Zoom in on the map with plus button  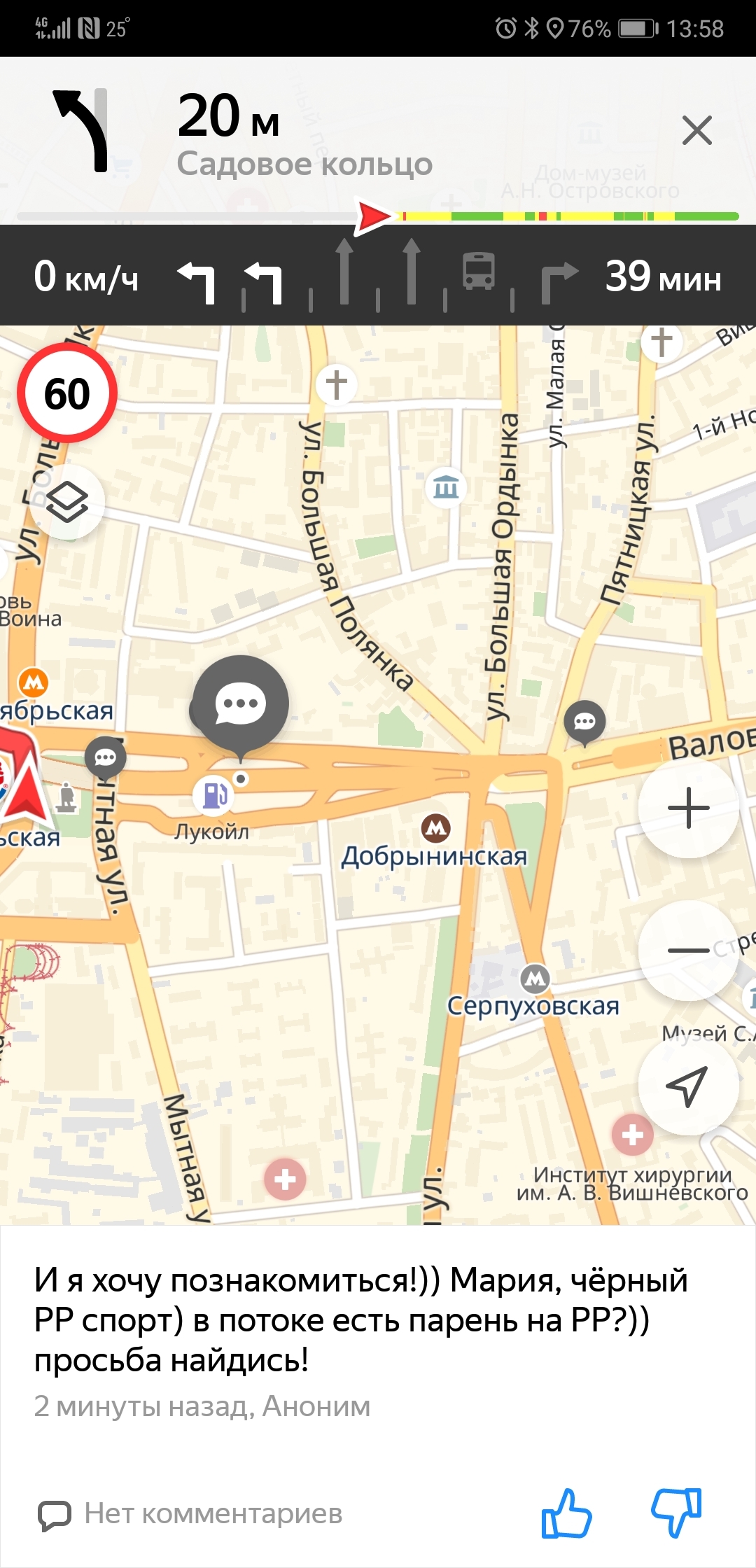(x=688, y=808)
